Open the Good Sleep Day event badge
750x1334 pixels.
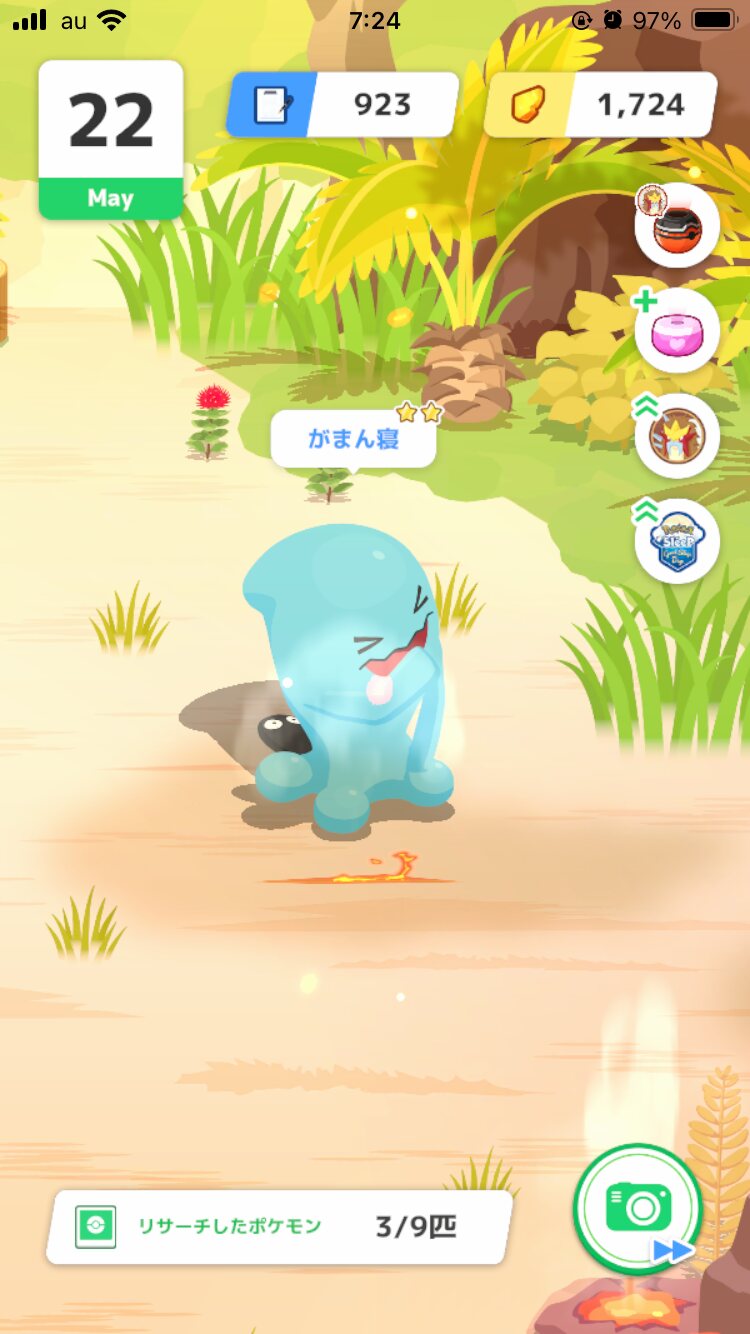[x=677, y=541]
